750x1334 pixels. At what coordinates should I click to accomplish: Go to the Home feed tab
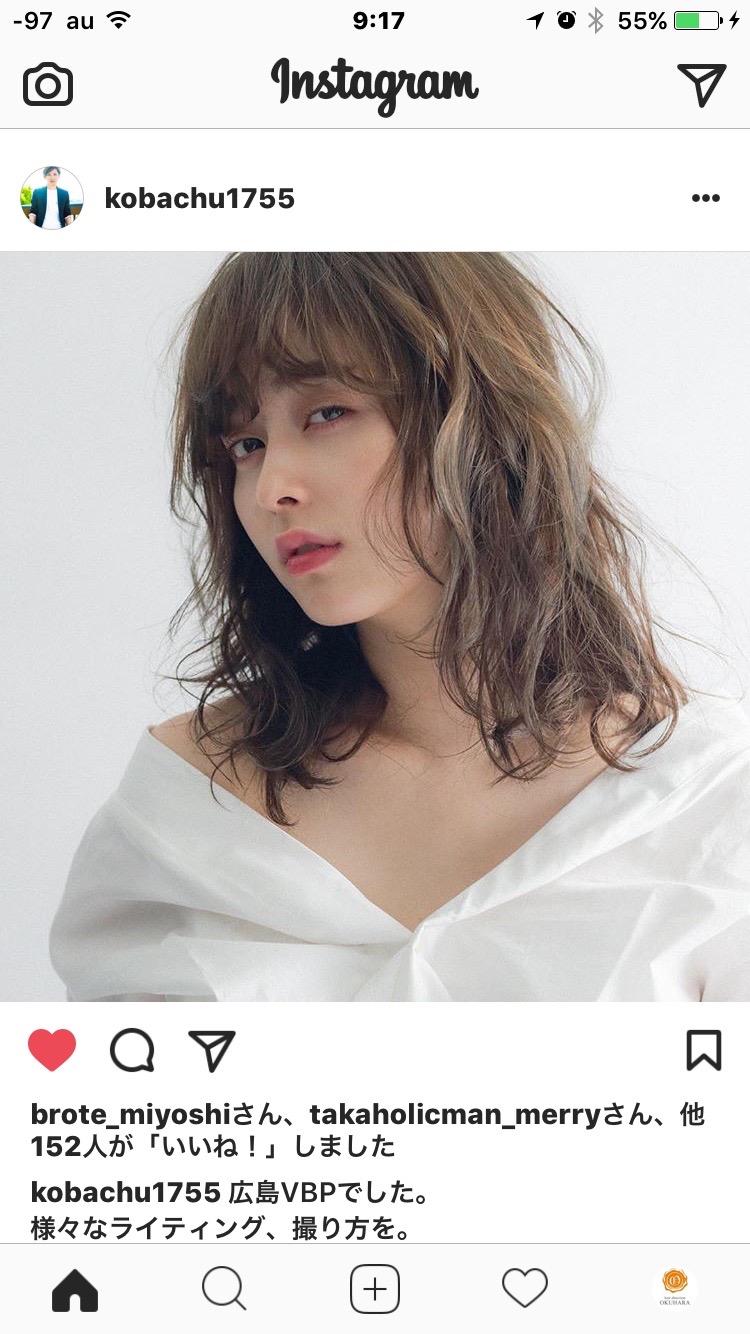click(x=75, y=1289)
